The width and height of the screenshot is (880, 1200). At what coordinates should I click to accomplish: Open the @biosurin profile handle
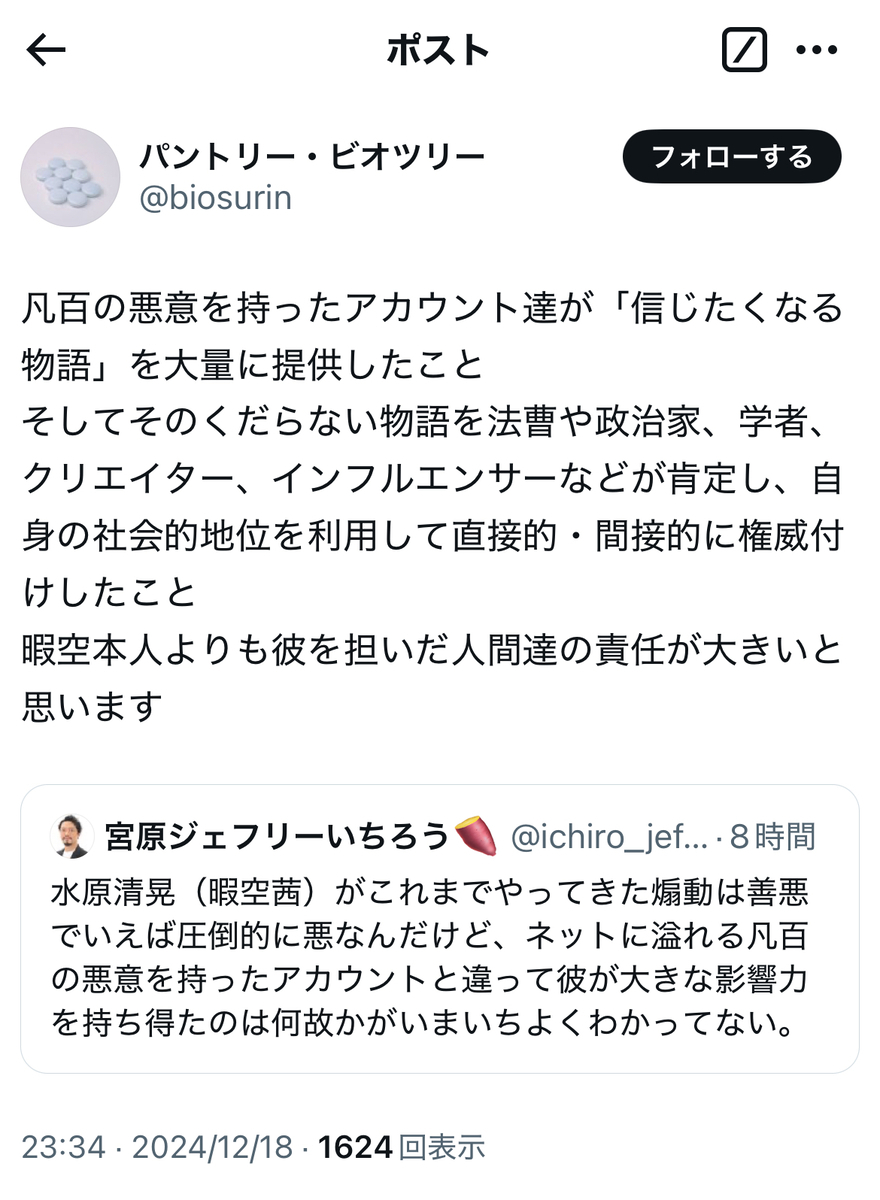[x=215, y=197]
